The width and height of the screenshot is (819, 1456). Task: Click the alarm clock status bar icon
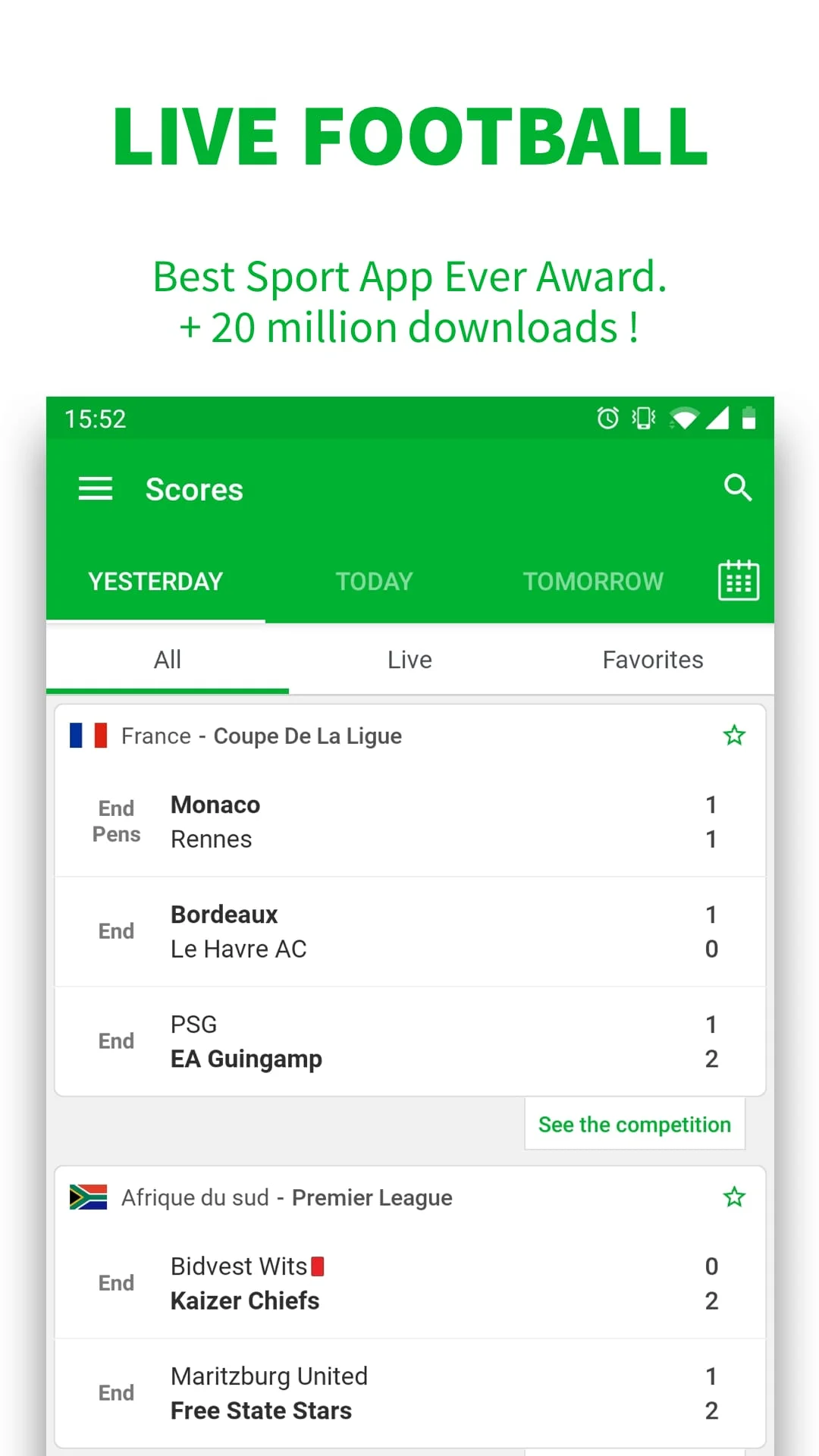(607, 418)
